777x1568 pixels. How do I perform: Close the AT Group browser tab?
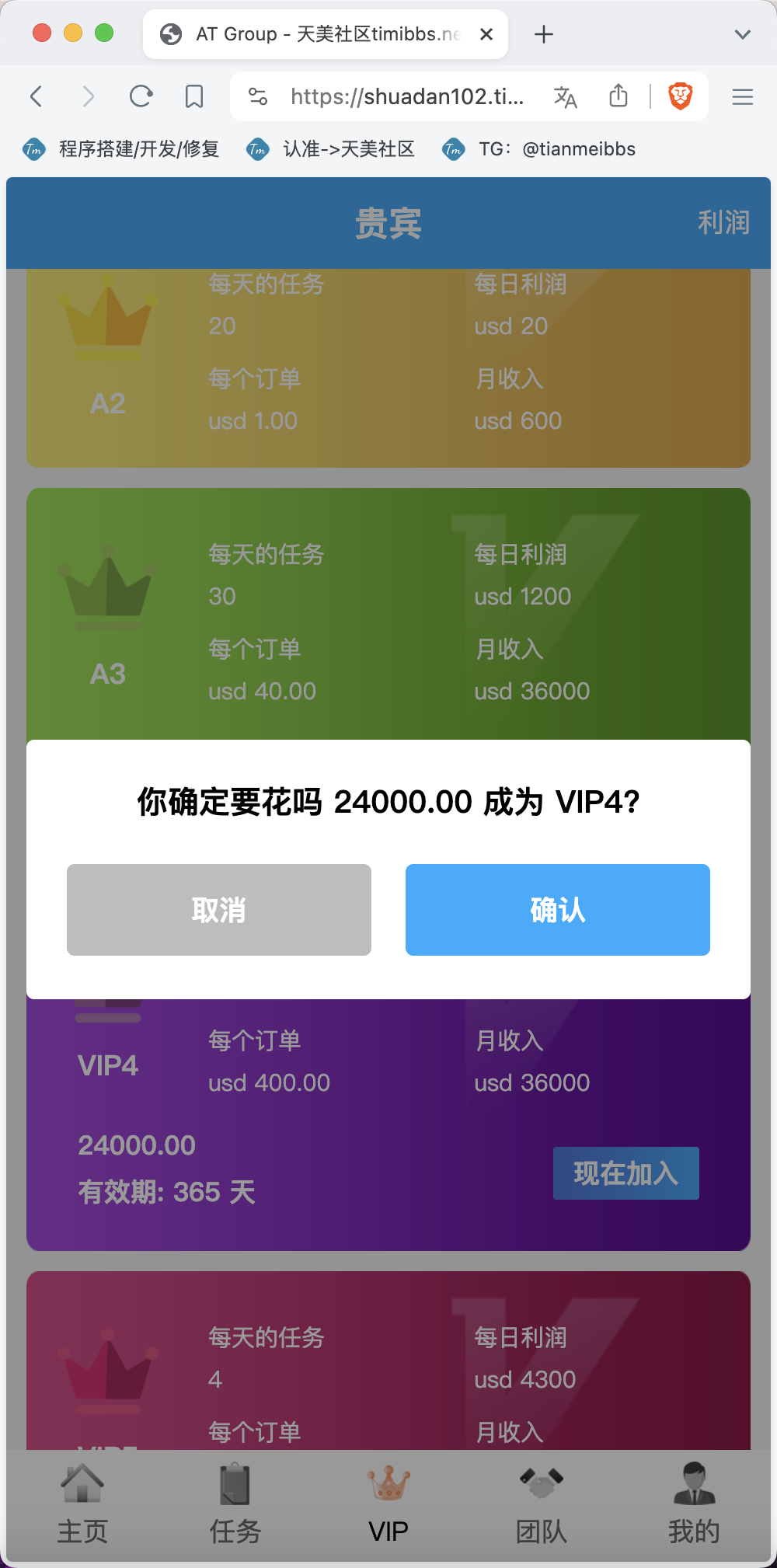click(x=486, y=34)
